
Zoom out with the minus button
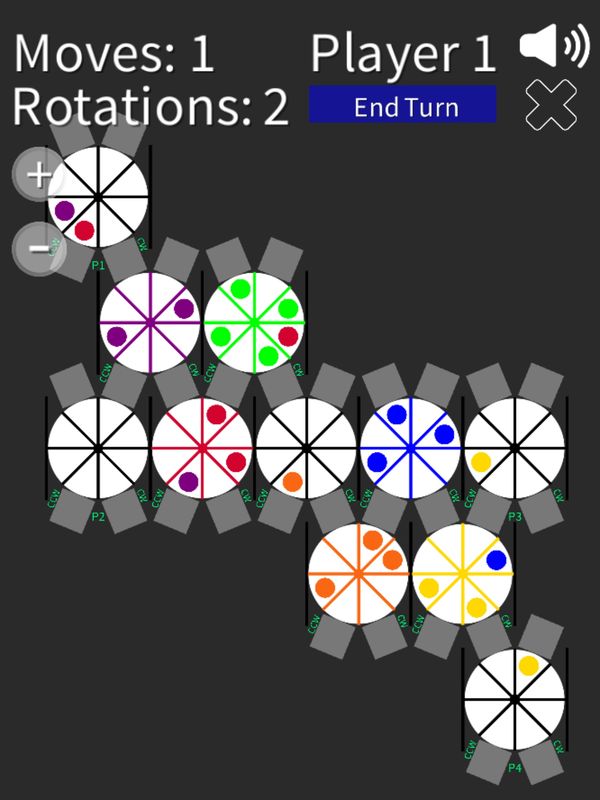38,248
